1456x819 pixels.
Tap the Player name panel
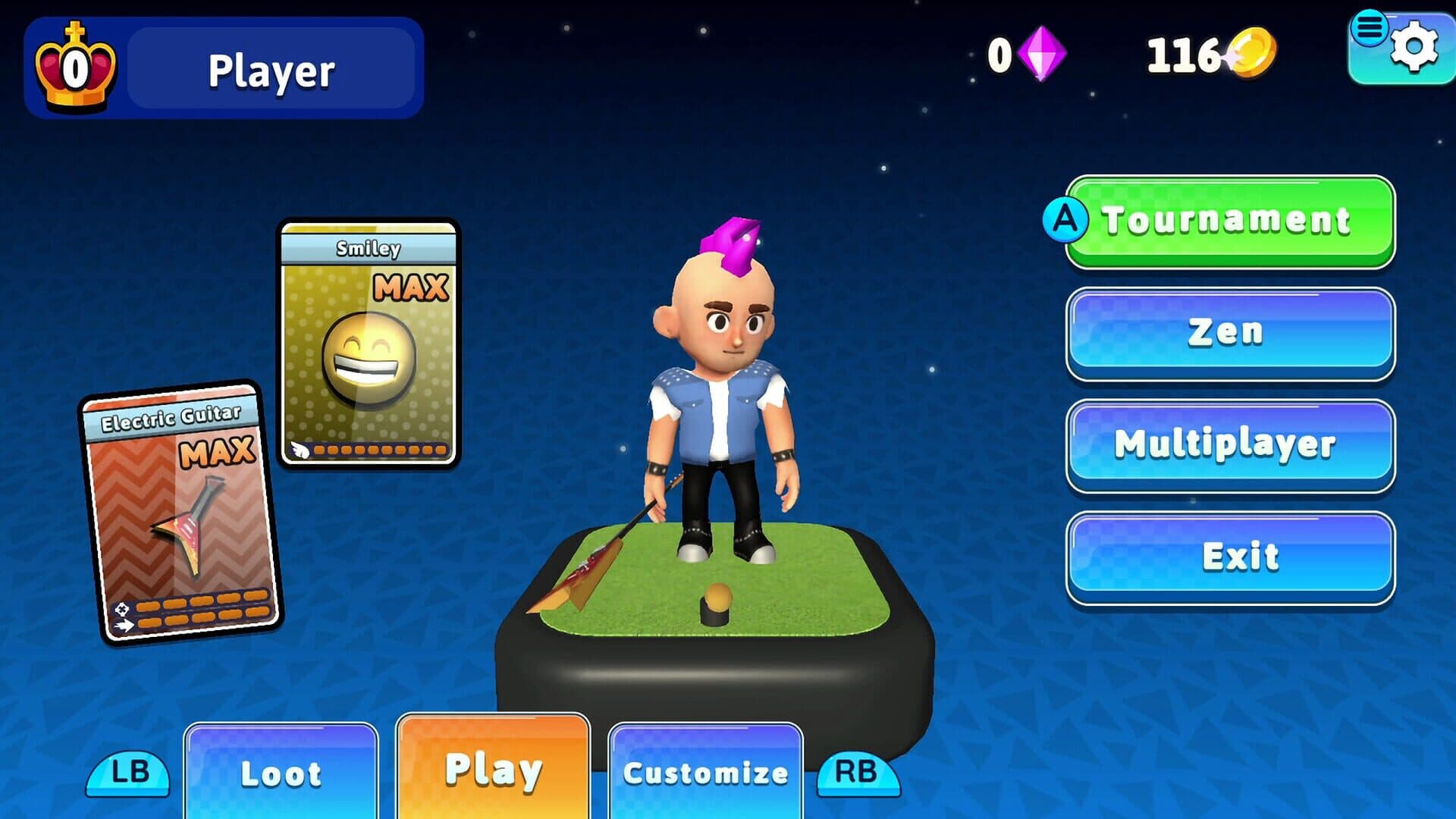click(271, 70)
